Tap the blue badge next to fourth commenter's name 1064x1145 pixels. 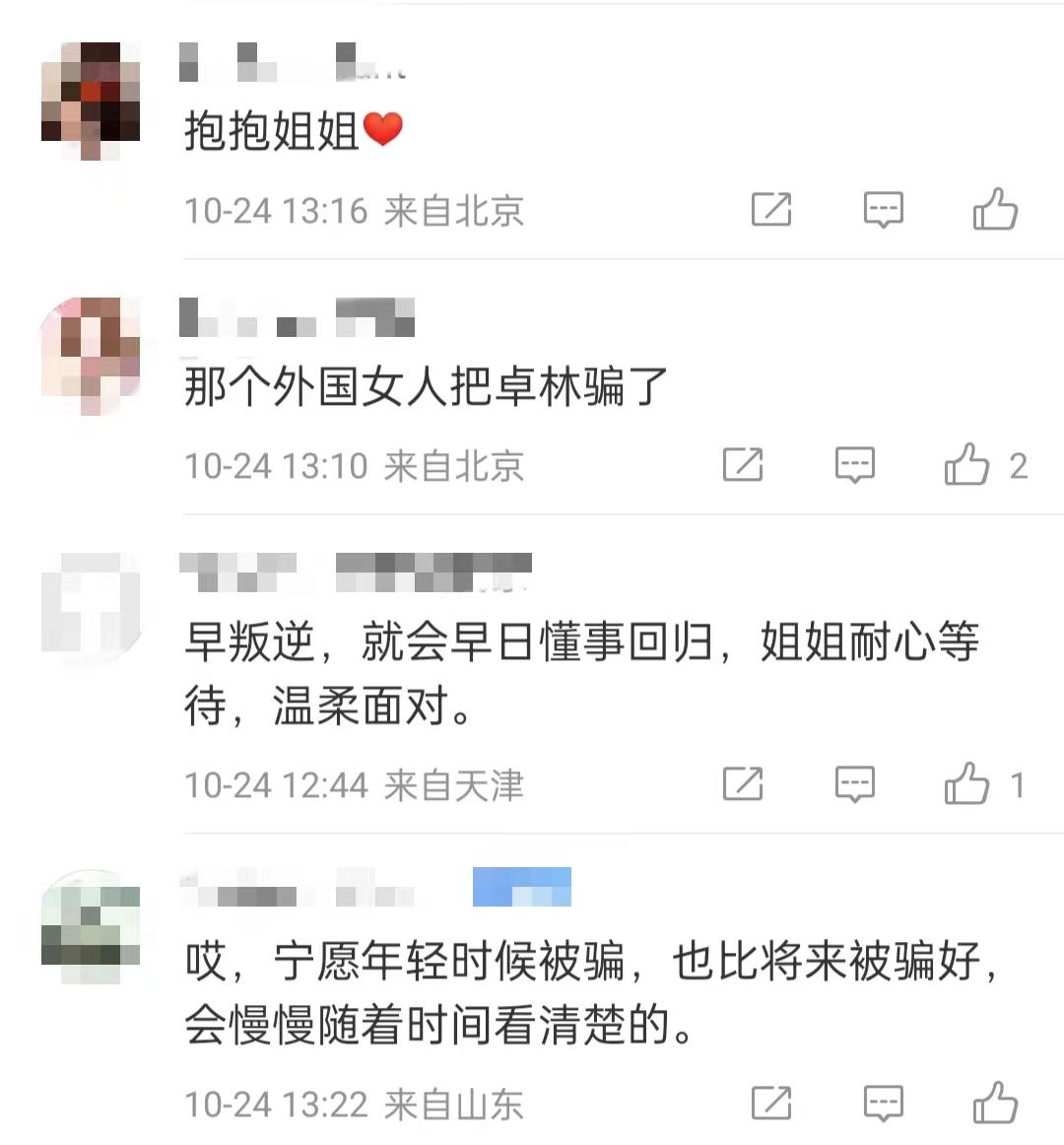[520, 886]
